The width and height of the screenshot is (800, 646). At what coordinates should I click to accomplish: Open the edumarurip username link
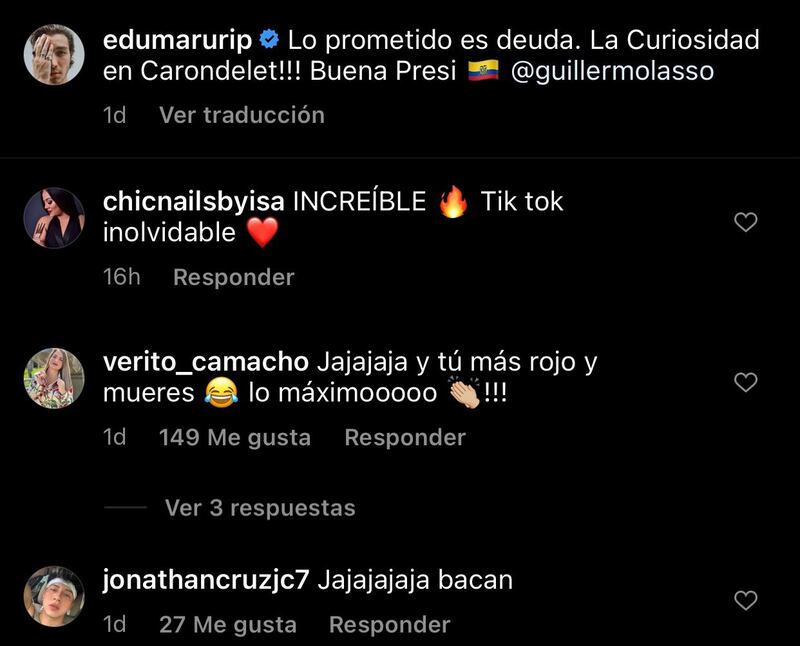click(177, 41)
